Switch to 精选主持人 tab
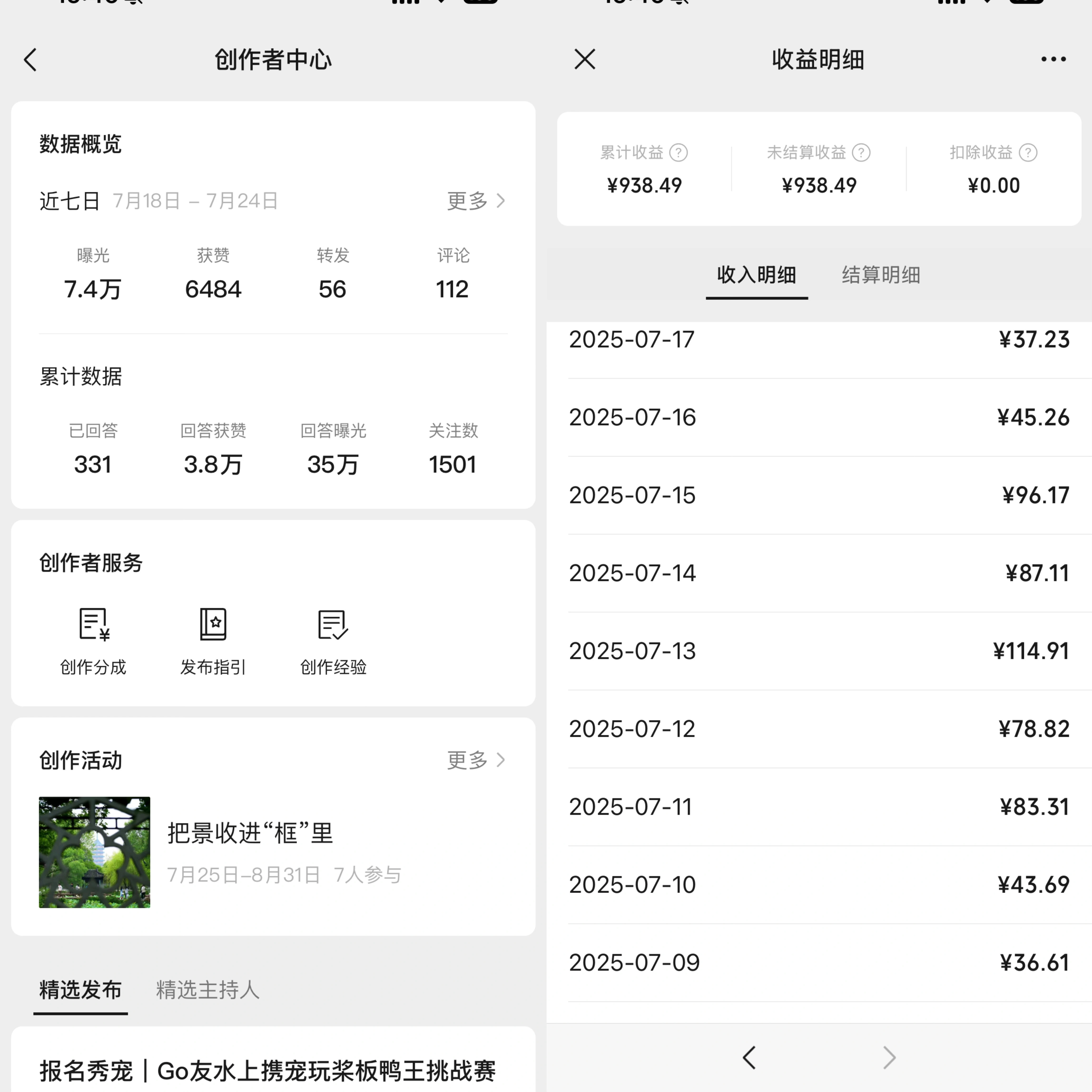This screenshot has width=1092, height=1092. click(x=207, y=990)
